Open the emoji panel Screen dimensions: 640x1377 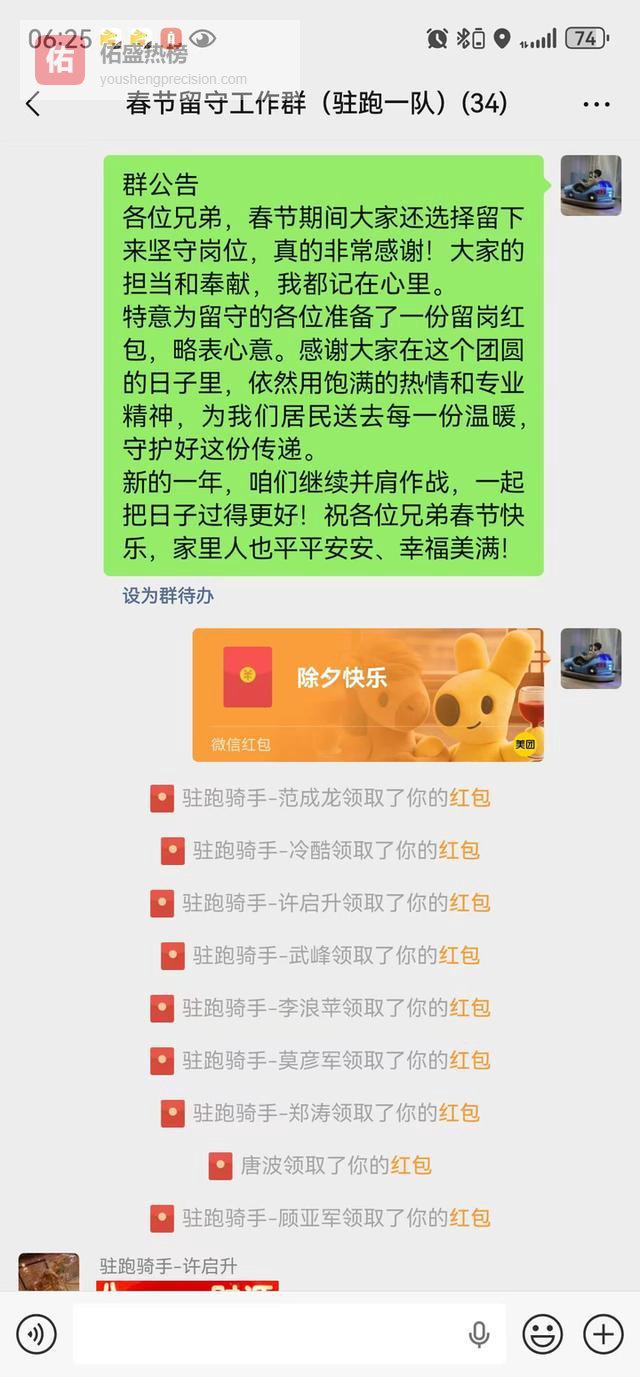542,1334
